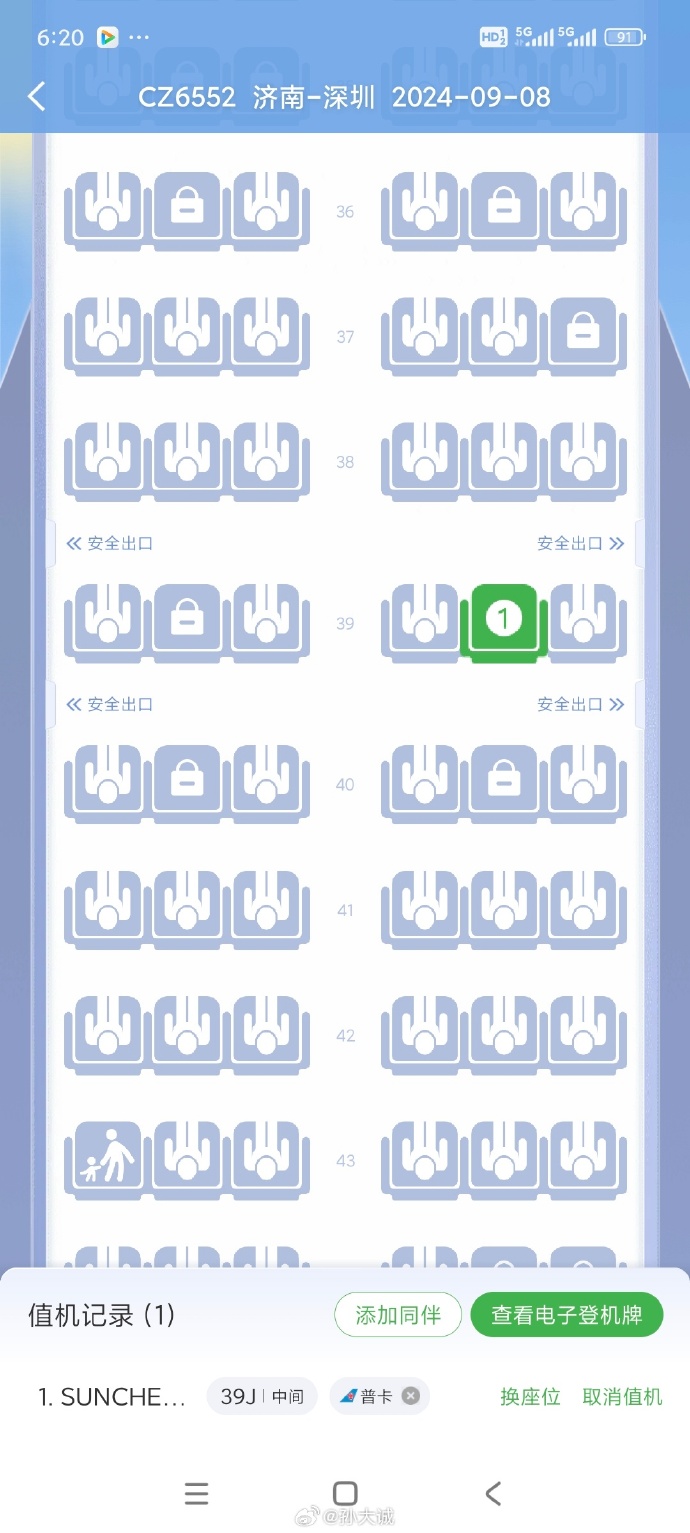Tap the system home button
Image resolution: width=690 pixels, height=1533 pixels.
pyautogui.click(x=345, y=1494)
